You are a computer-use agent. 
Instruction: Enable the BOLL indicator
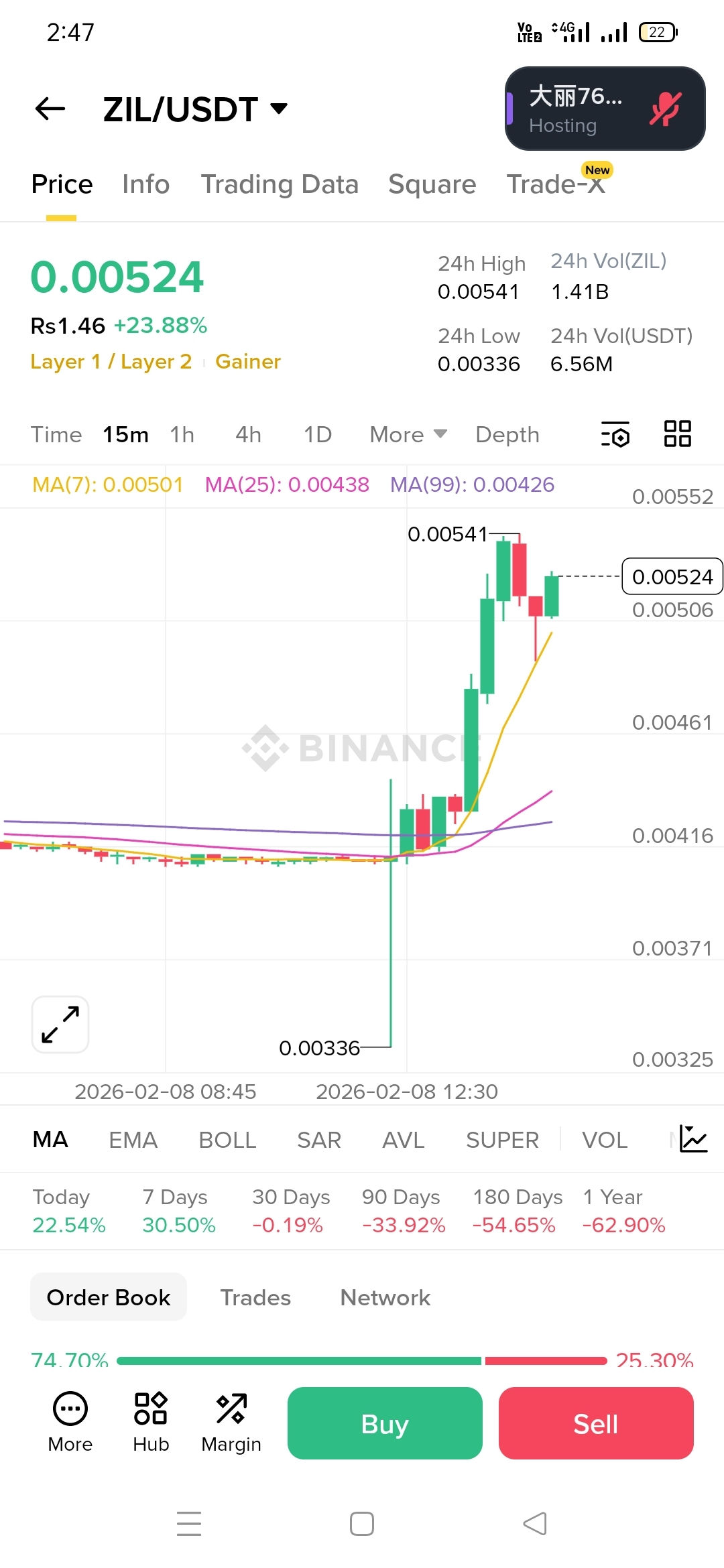coord(227,1140)
